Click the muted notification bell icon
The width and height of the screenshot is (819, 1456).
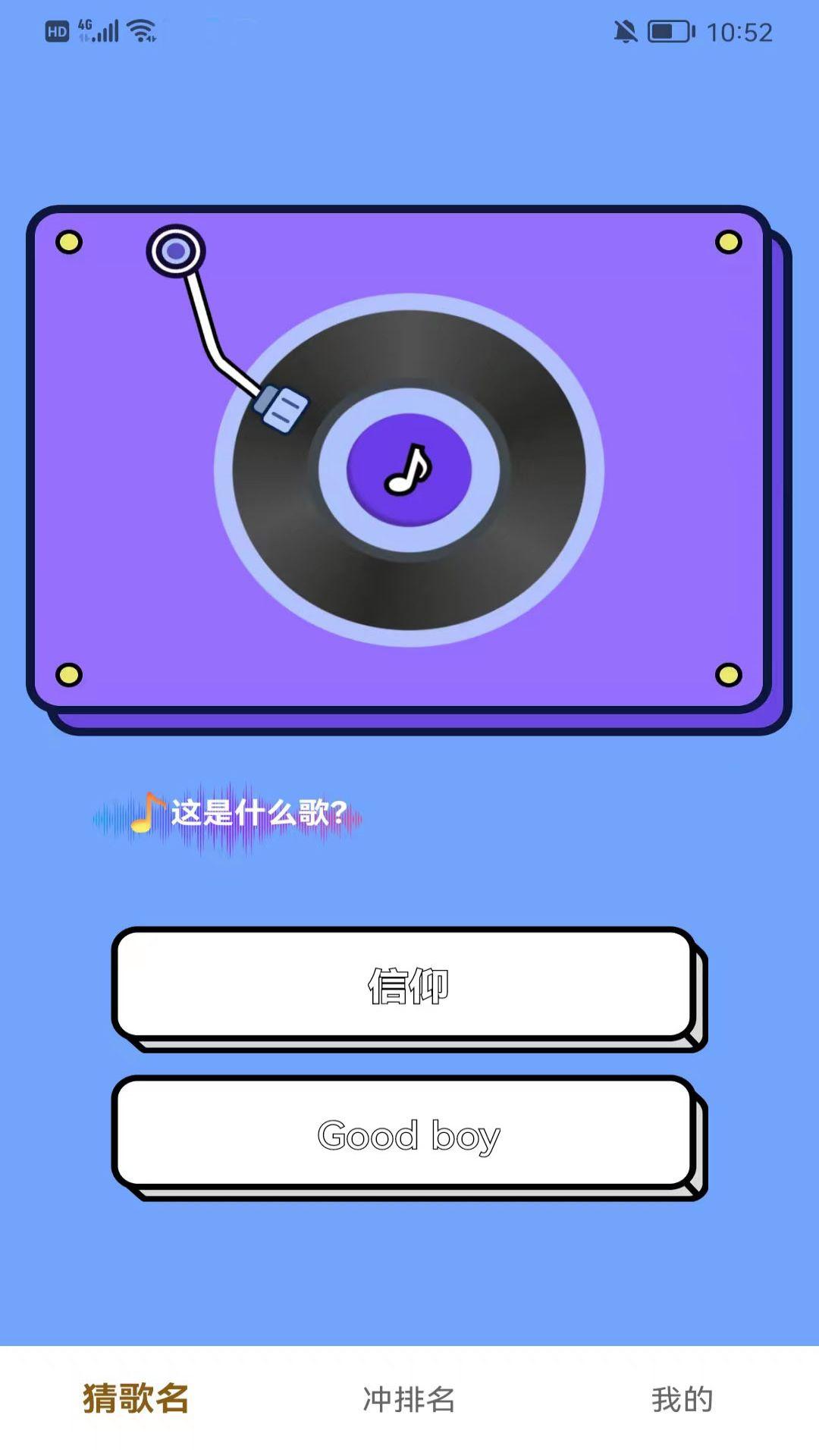[x=624, y=30]
